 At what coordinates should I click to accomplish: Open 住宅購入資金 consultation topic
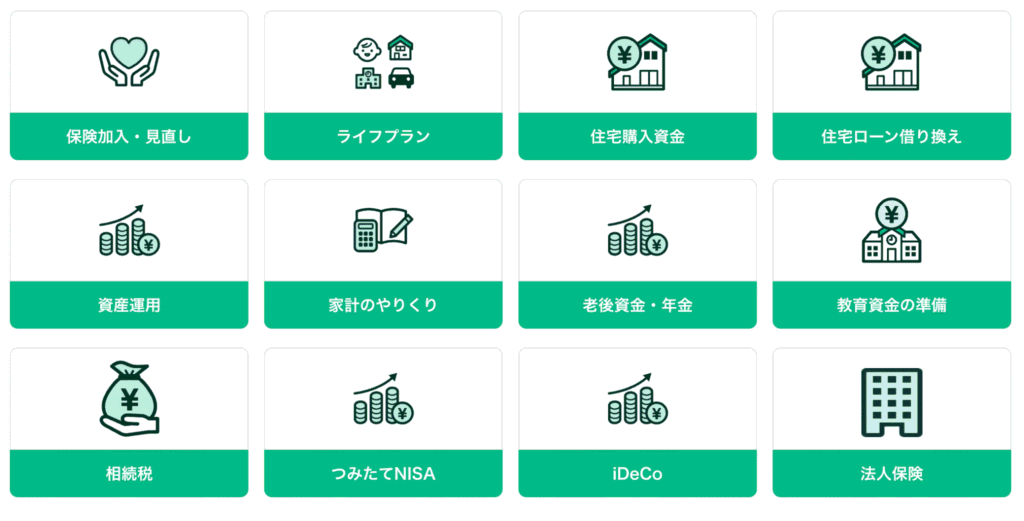click(637, 86)
